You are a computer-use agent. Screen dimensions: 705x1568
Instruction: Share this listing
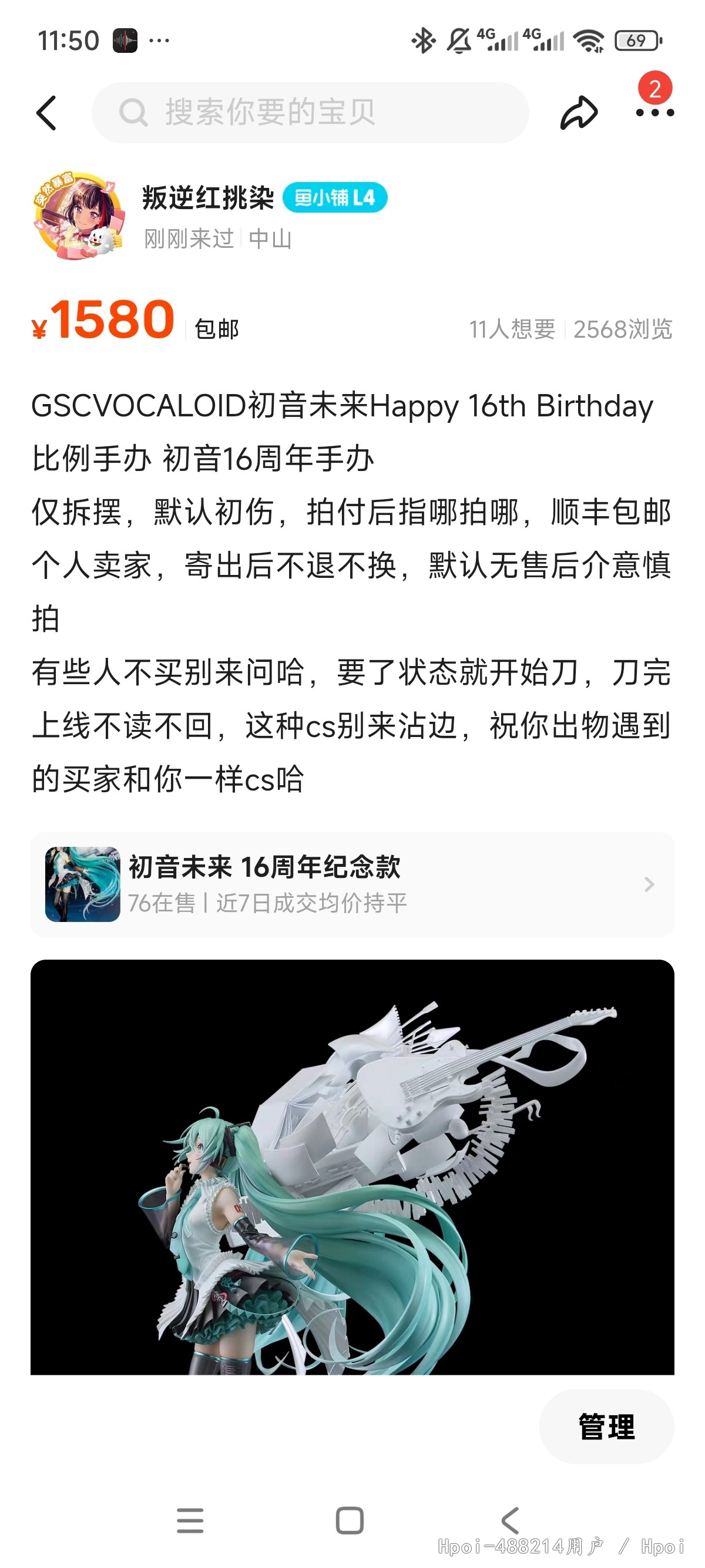click(578, 113)
